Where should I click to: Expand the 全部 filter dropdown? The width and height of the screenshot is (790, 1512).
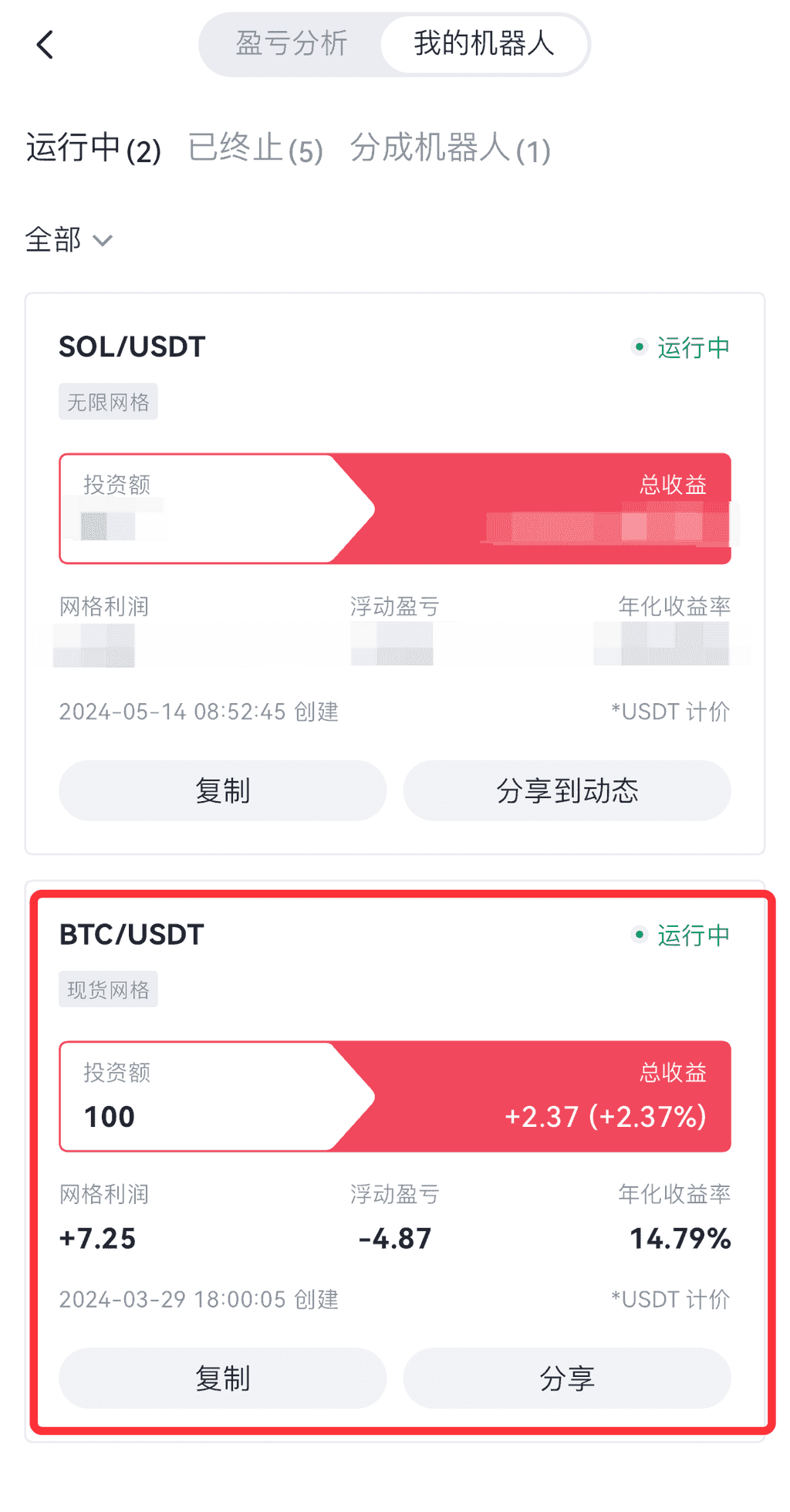69,240
